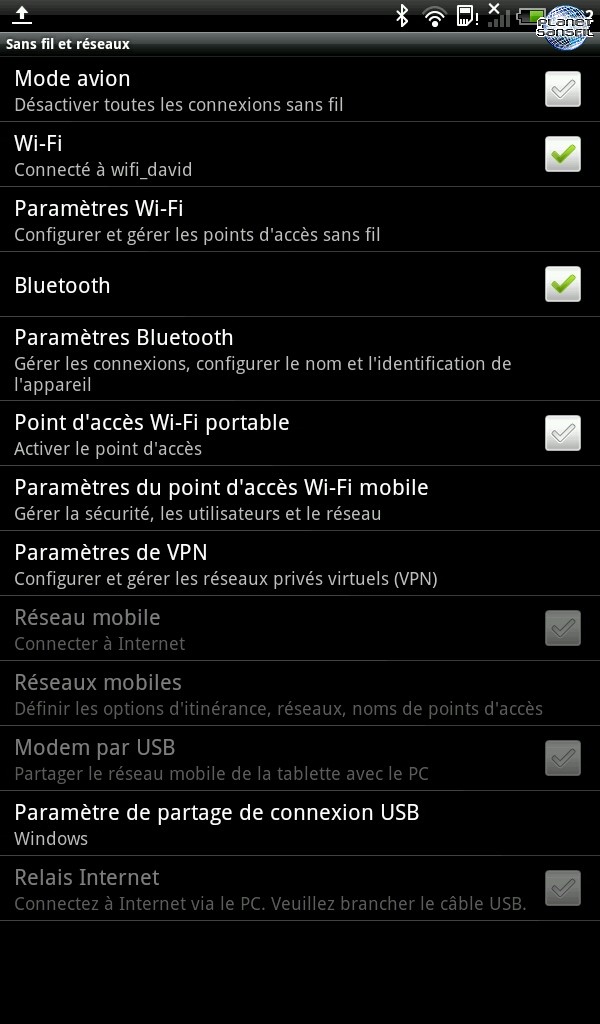
Task: Open Paramètre de partage de connexion USB
Action: [x=216, y=824]
